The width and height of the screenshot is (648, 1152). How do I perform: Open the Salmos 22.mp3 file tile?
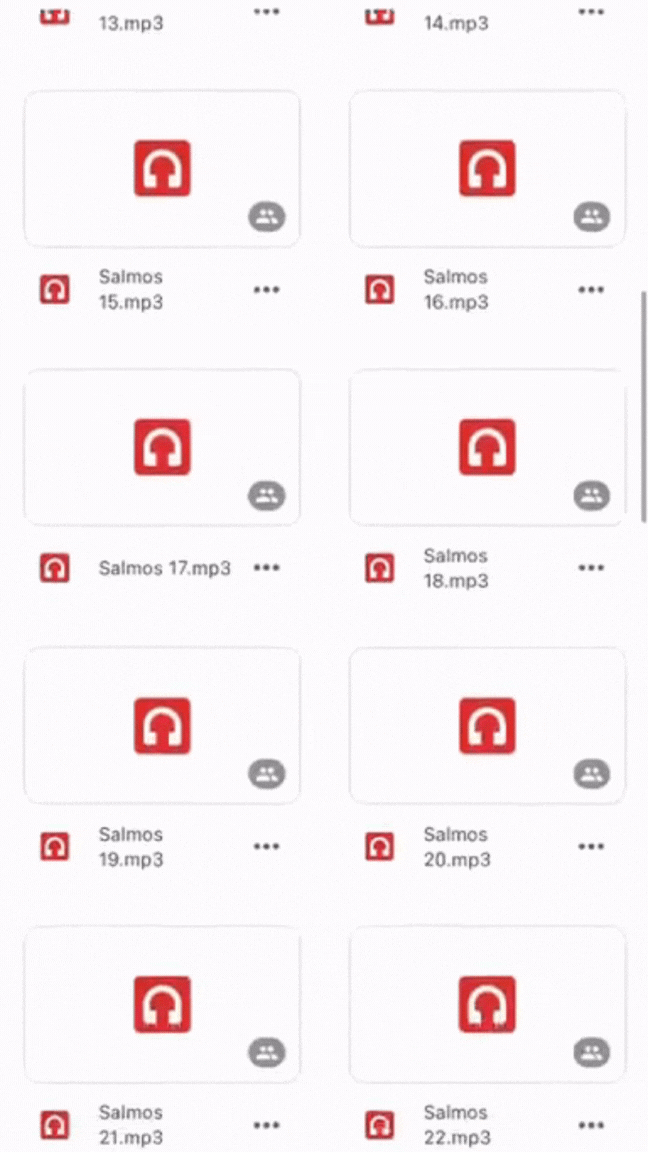(487, 1004)
